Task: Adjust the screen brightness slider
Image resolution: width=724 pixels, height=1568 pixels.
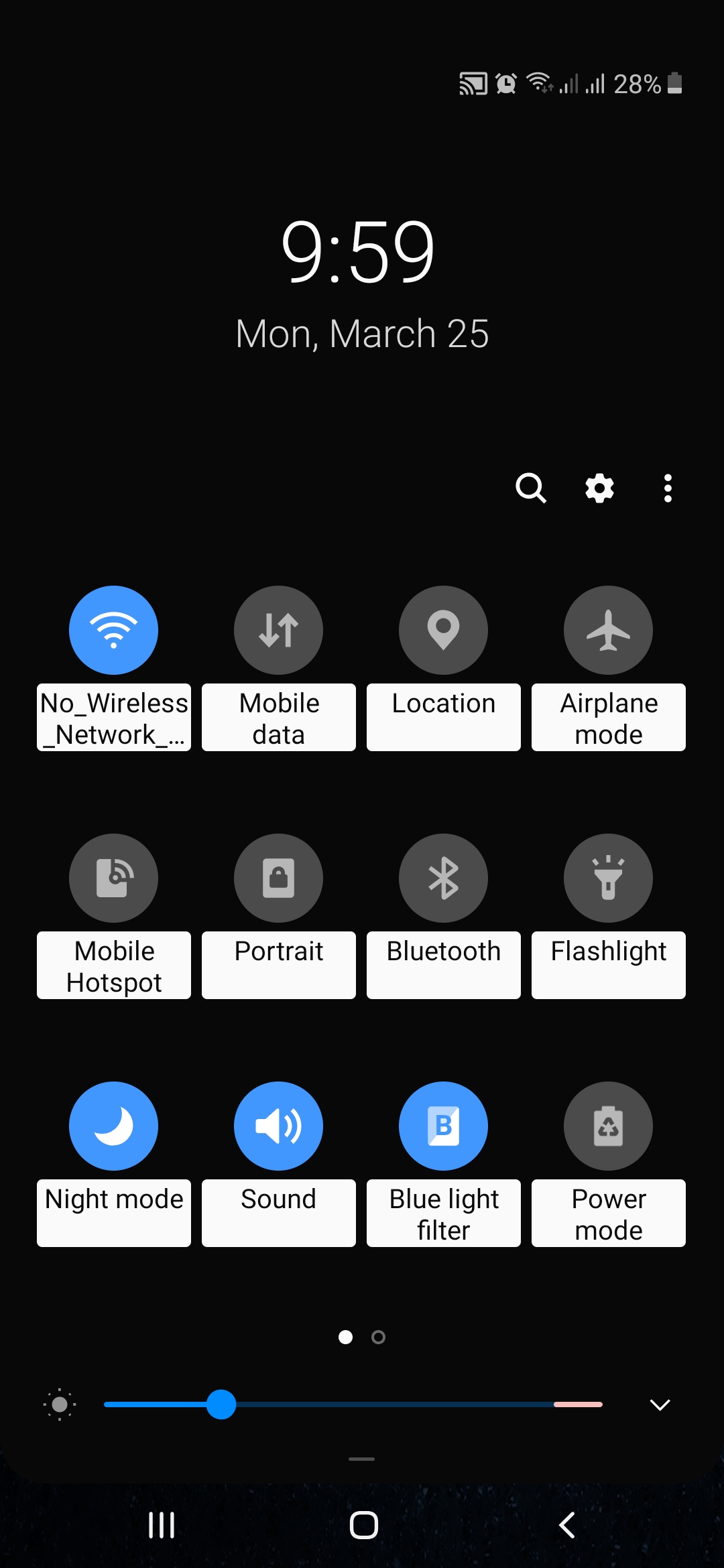Action: [223, 1404]
